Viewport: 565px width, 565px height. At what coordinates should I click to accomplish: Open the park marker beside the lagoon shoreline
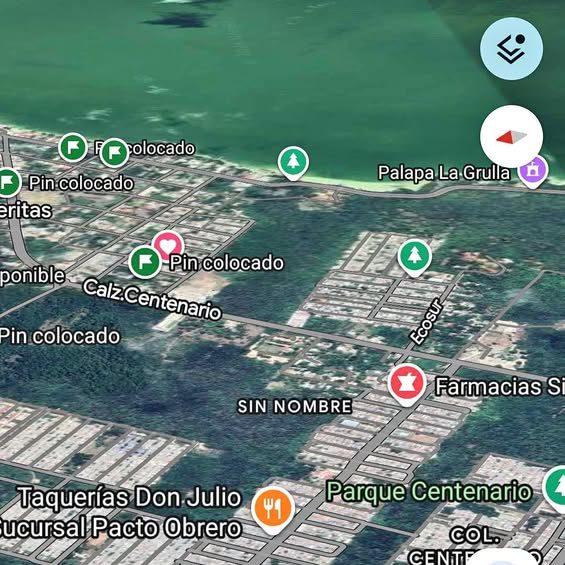[293, 163]
